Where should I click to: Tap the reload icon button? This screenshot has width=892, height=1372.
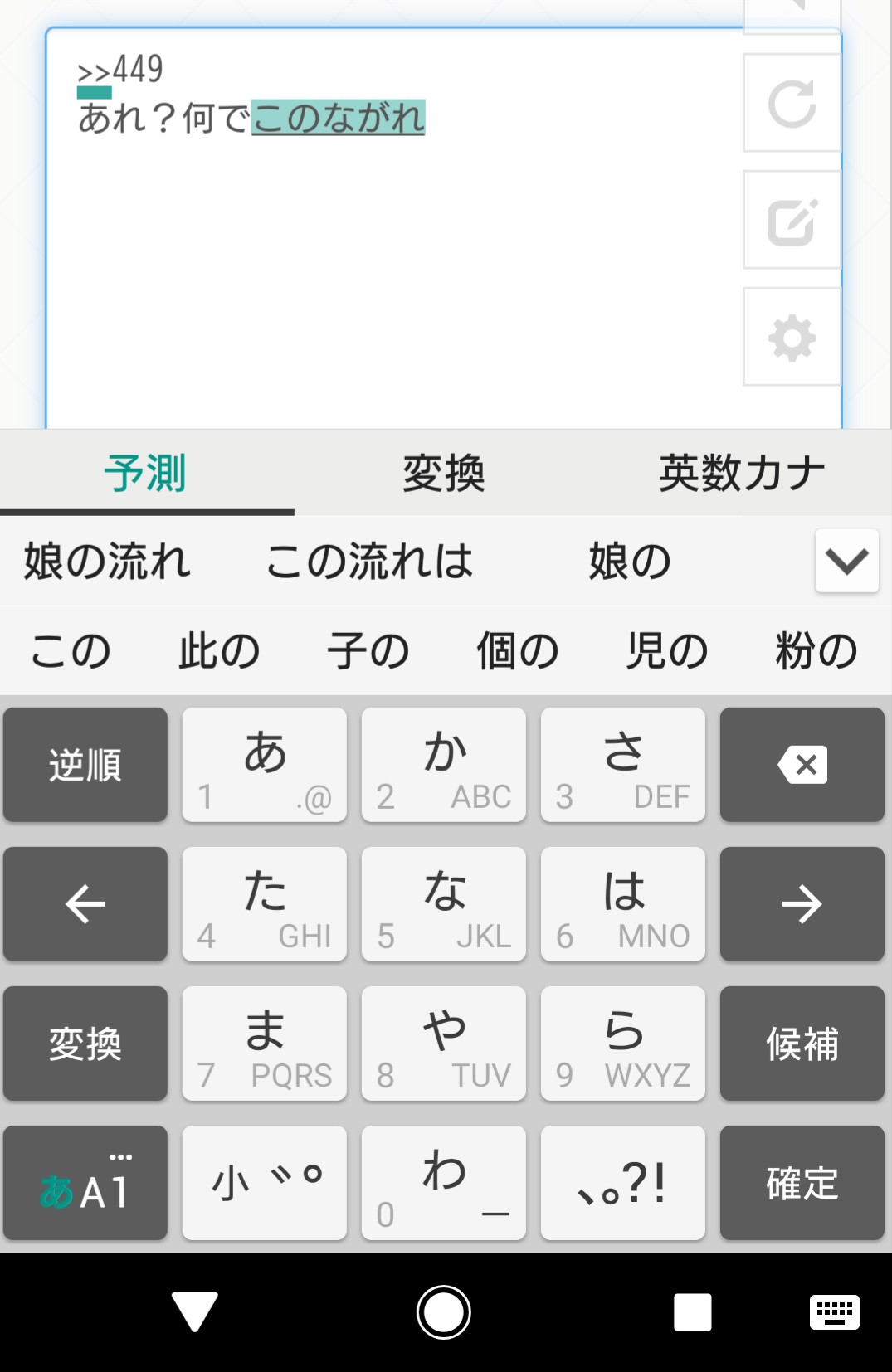pyautogui.click(x=792, y=104)
